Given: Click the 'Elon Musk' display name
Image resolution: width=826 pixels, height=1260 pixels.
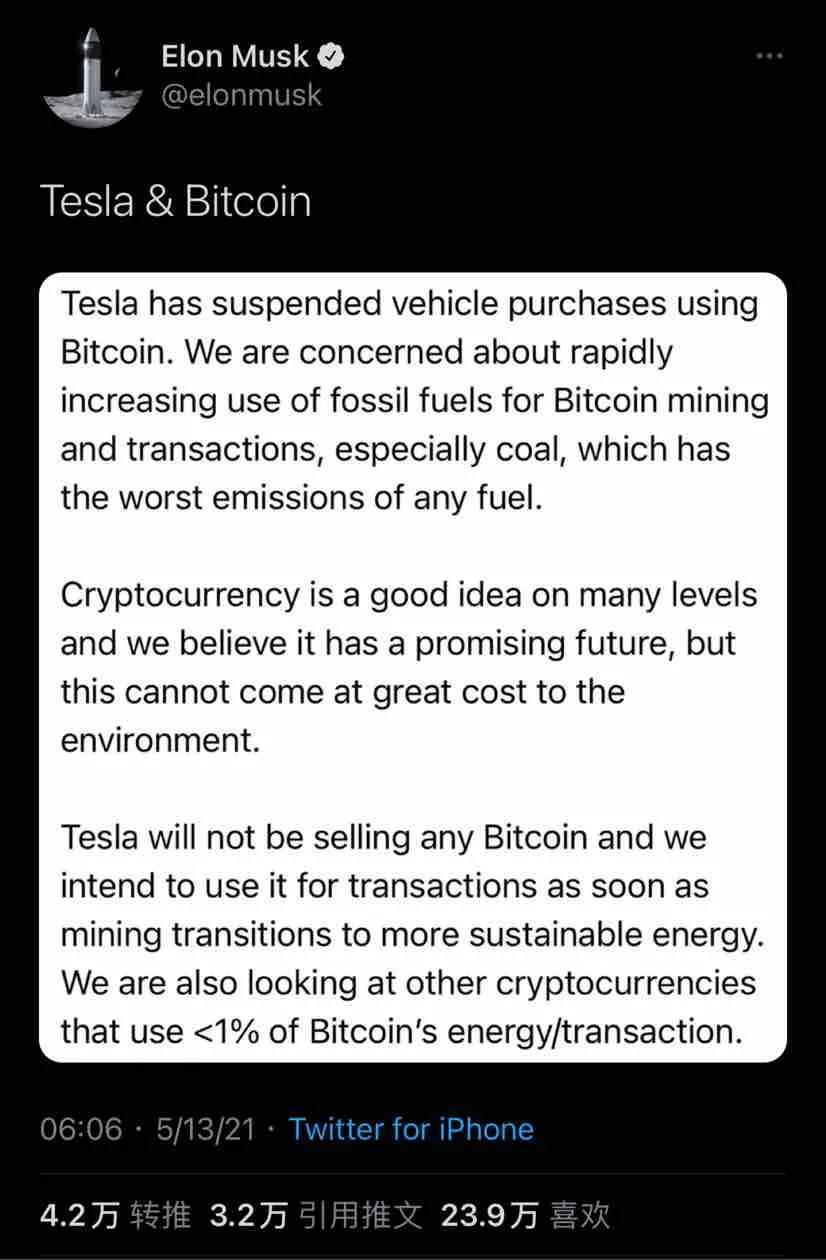Looking at the screenshot, I should click(x=232, y=55).
